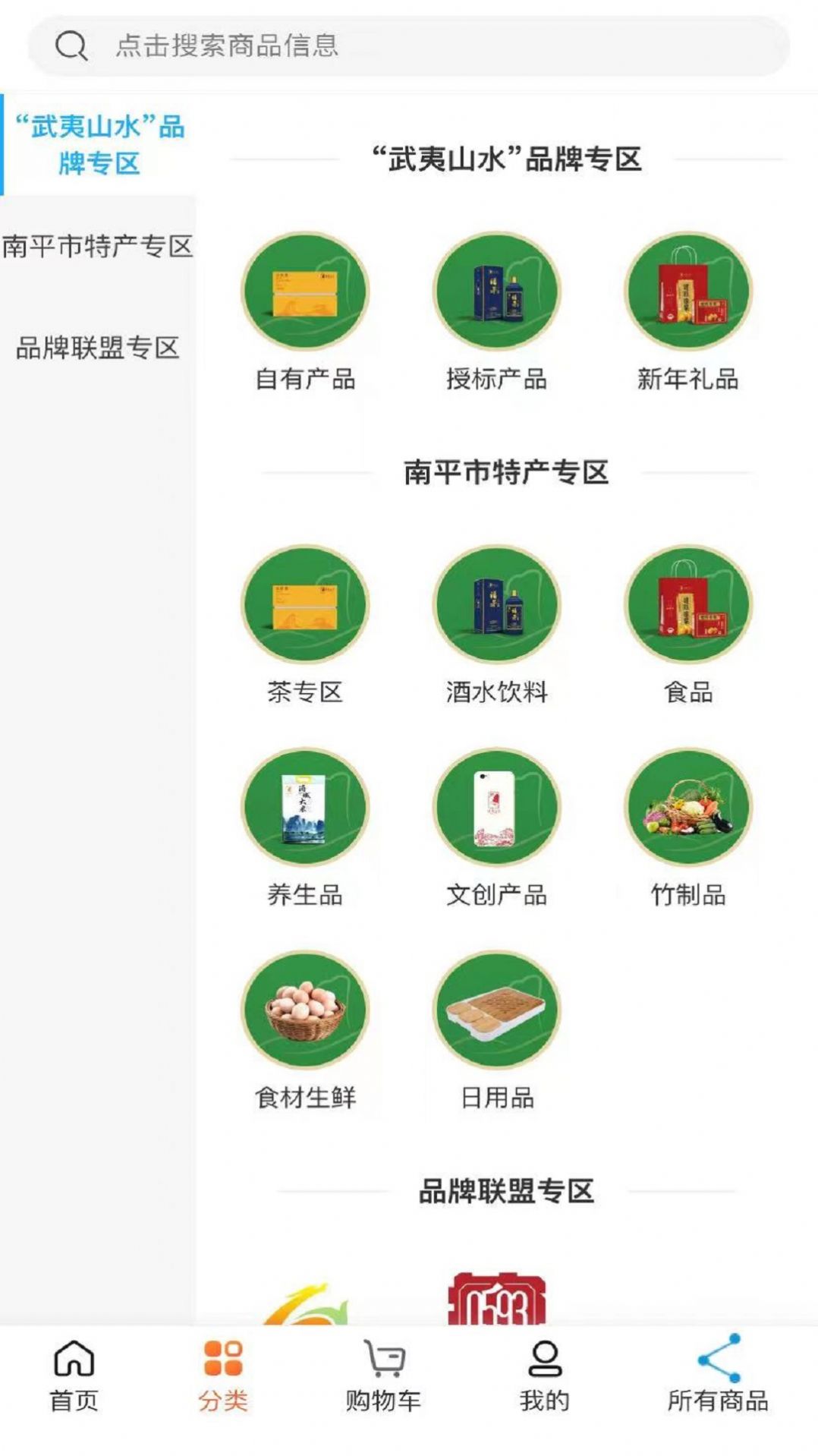The height and width of the screenshot is (1456, 818).
Task: Browse the 日用品 category
Action: click(496, 1010)
